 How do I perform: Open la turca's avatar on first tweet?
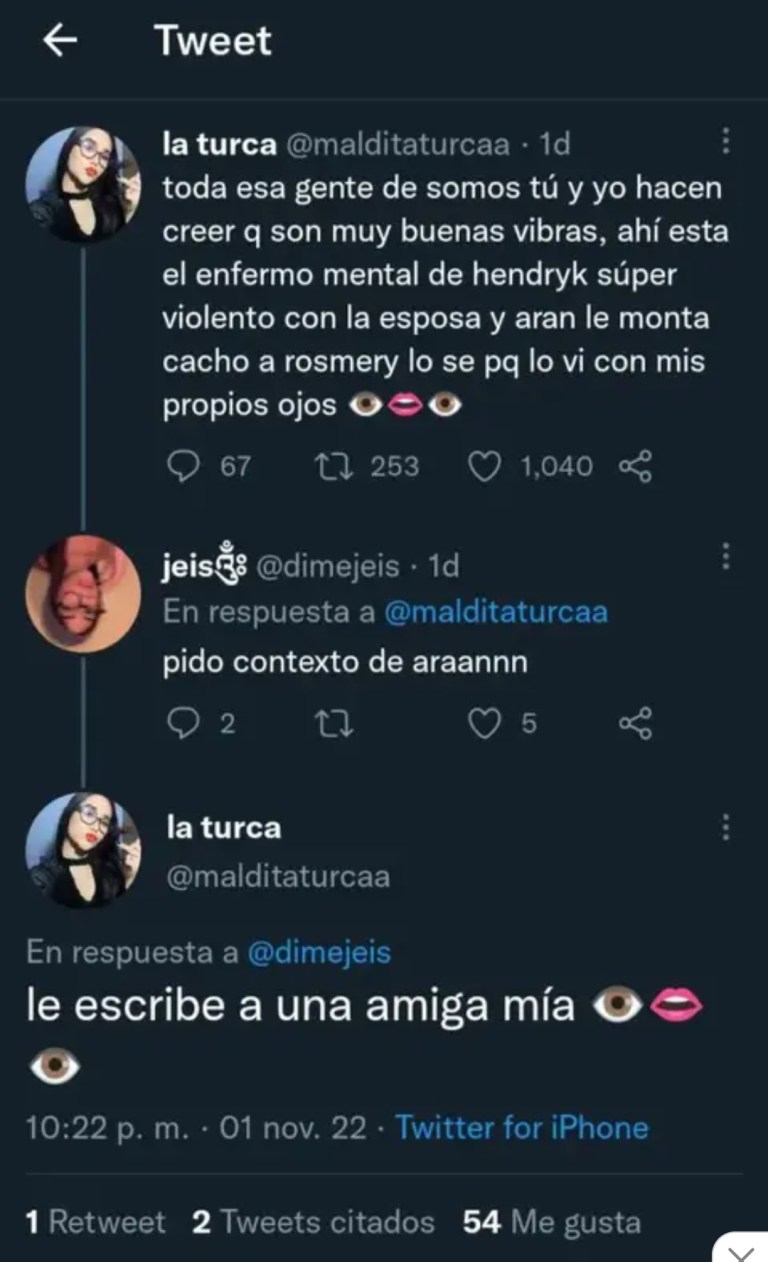tap(82, 183)
